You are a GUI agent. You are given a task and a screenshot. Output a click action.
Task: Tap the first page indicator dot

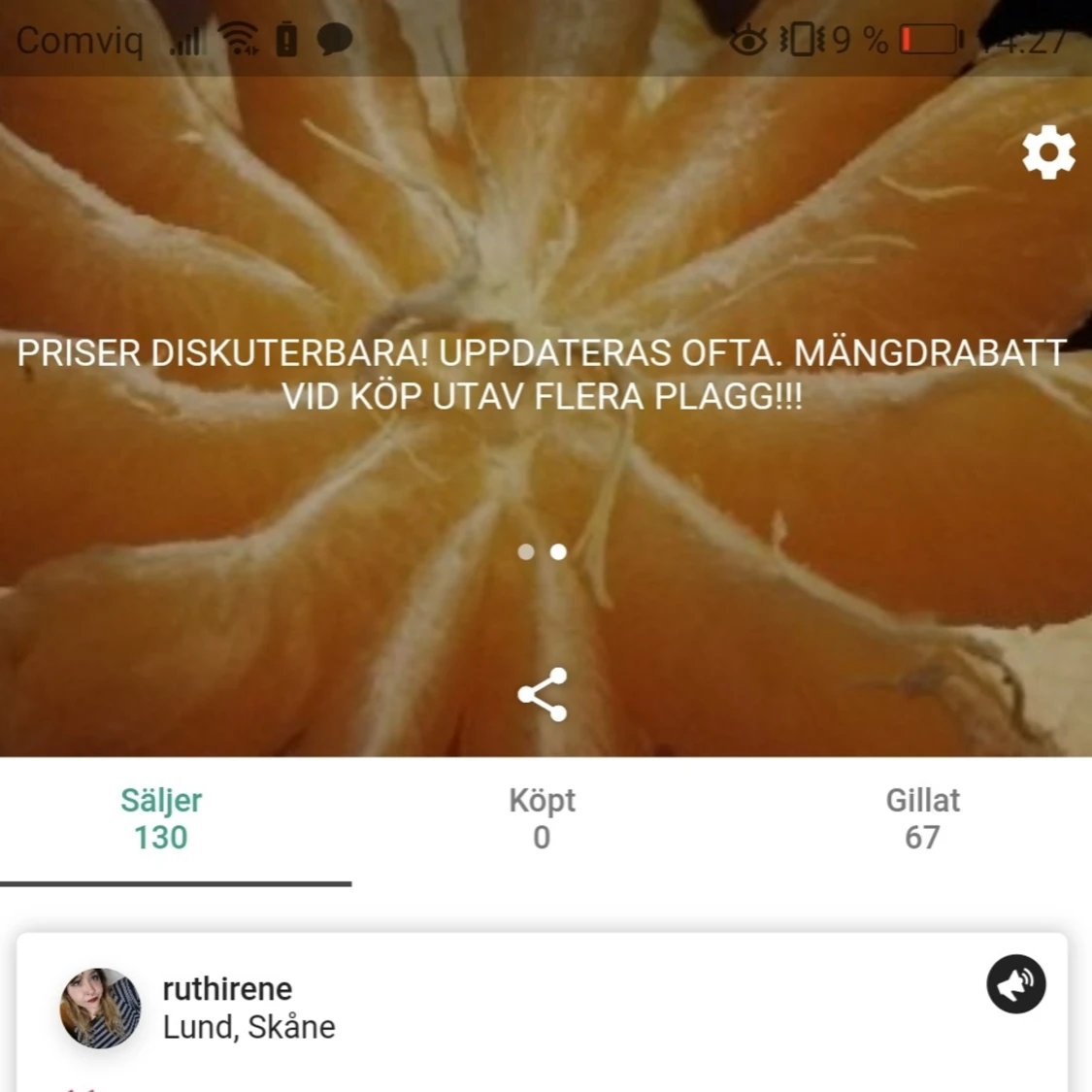tap(526, 551)
